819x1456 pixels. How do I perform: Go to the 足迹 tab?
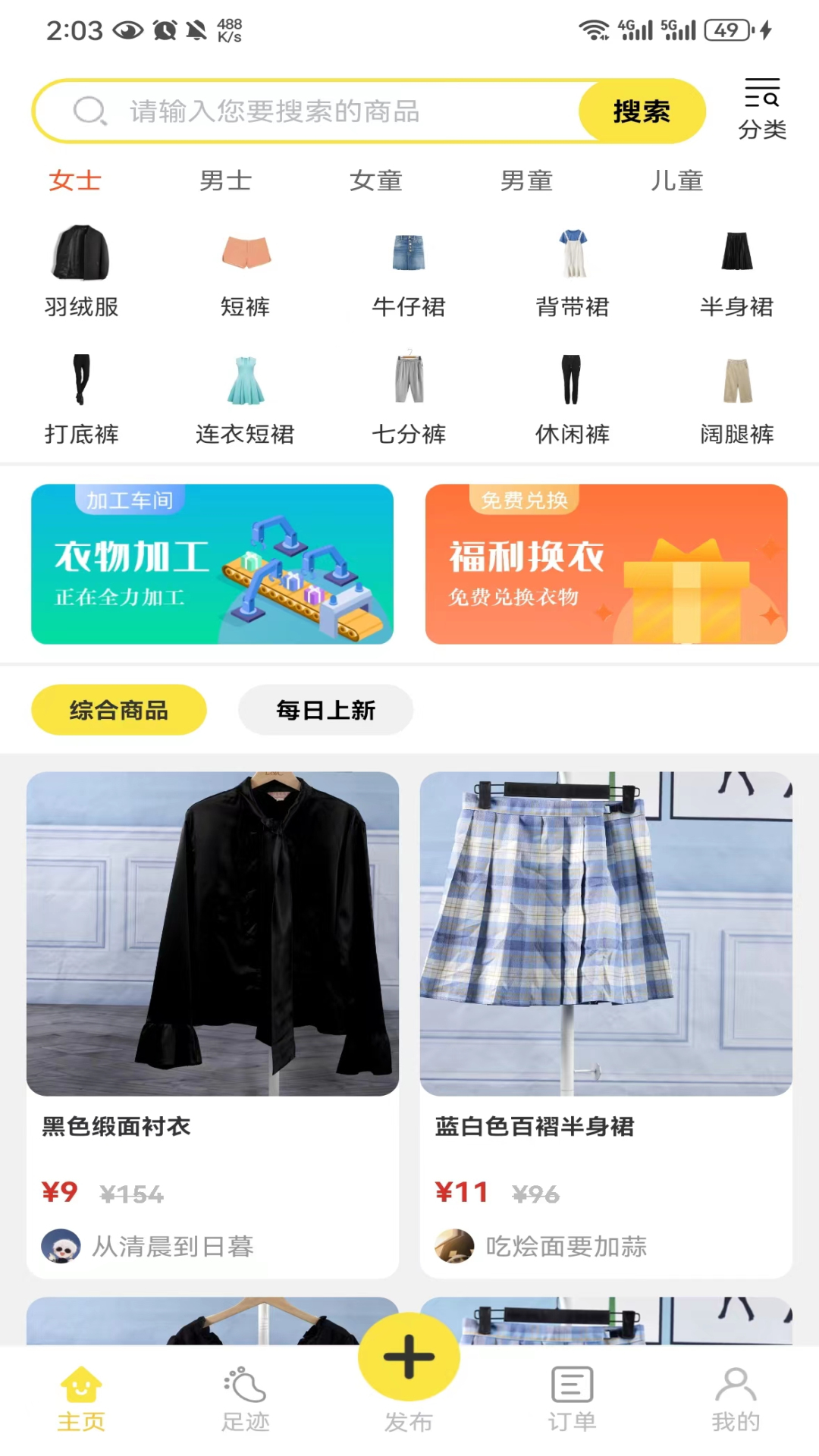245,1399
